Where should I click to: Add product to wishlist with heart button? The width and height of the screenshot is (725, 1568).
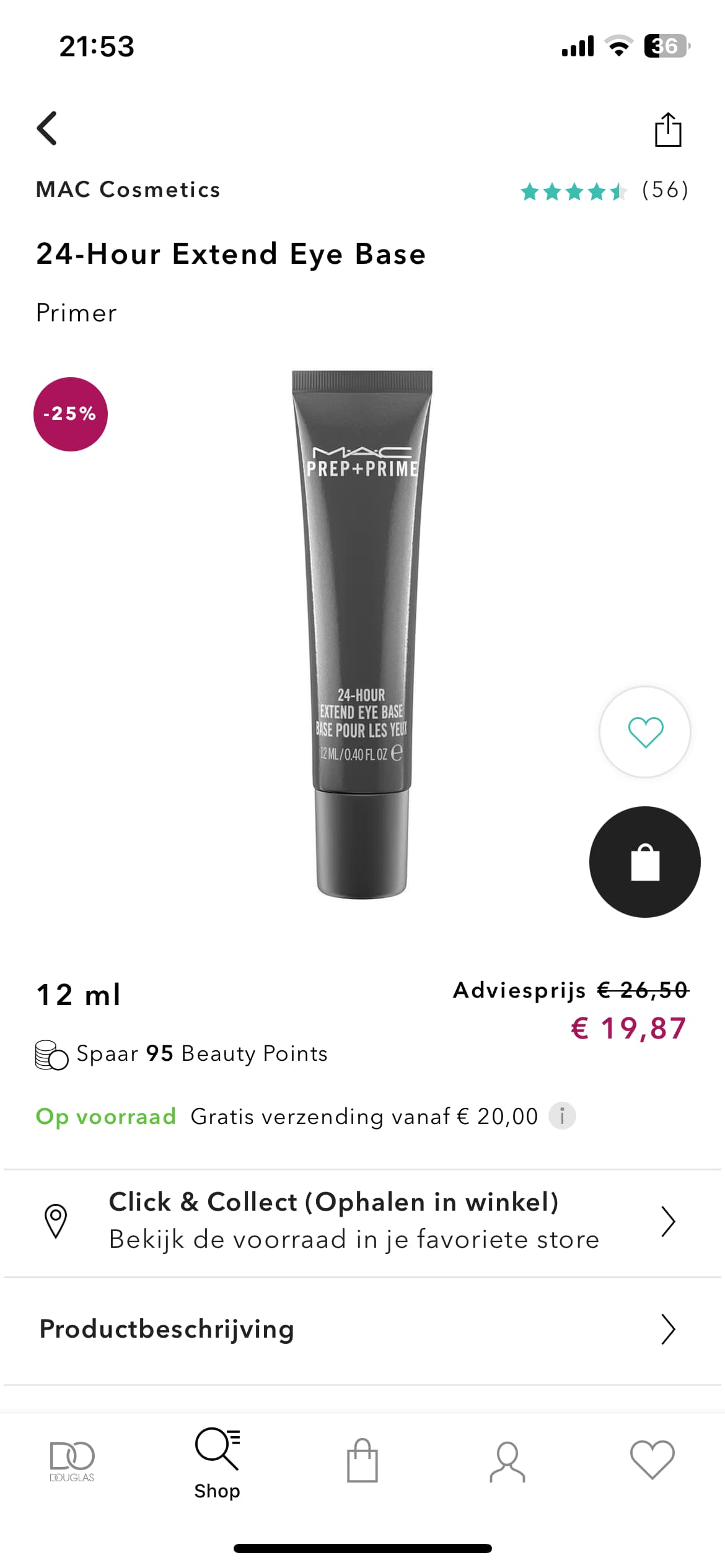click(x=645, y=732)
